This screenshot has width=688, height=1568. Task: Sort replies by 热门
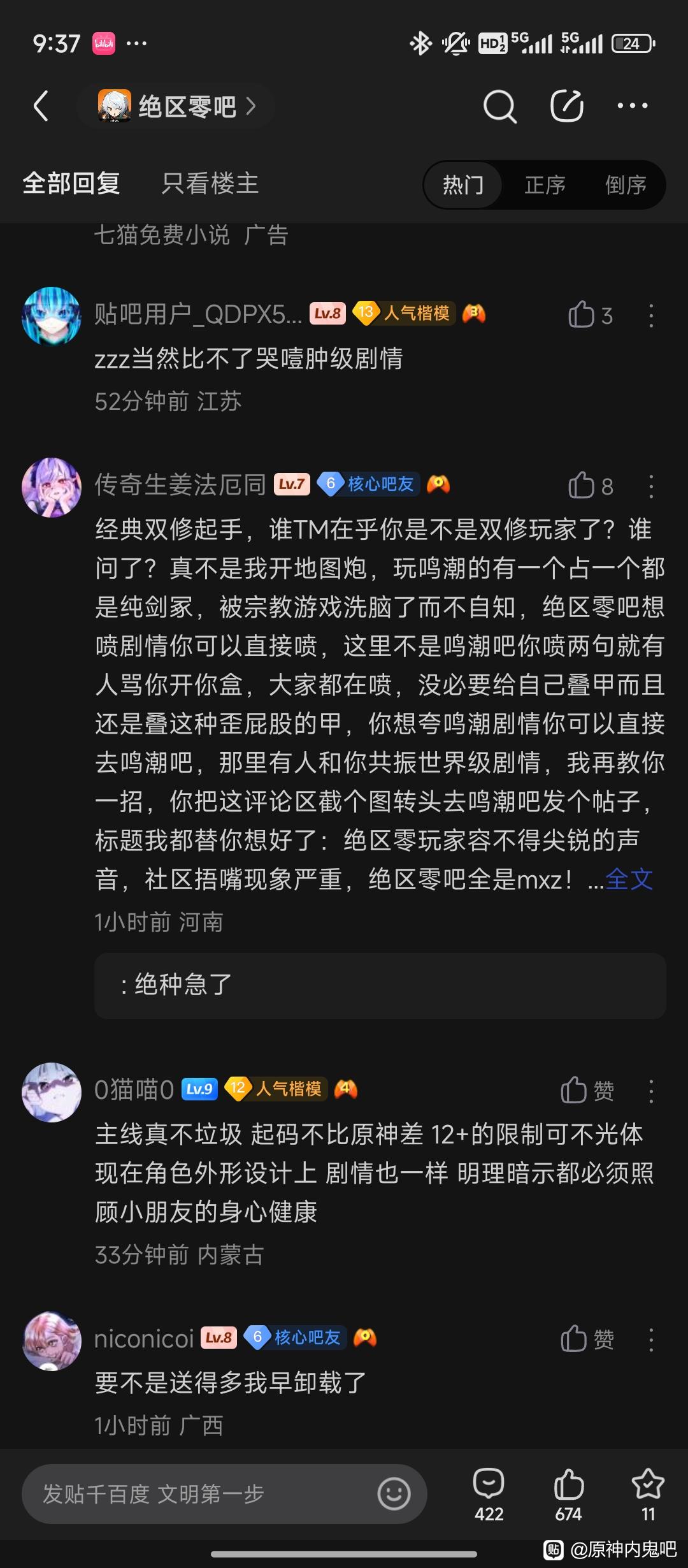463,185
